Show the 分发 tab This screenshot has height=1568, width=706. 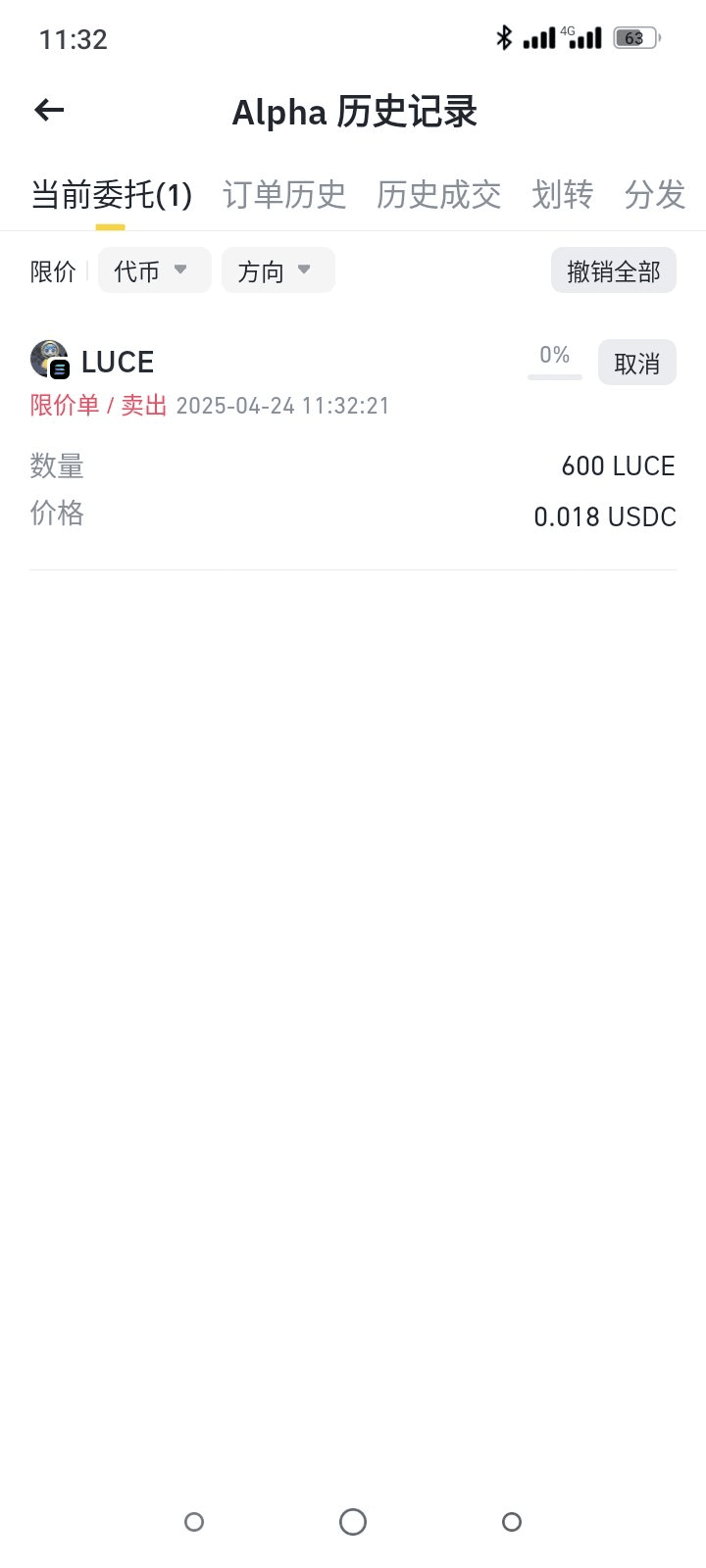click(x=654, y=195)
